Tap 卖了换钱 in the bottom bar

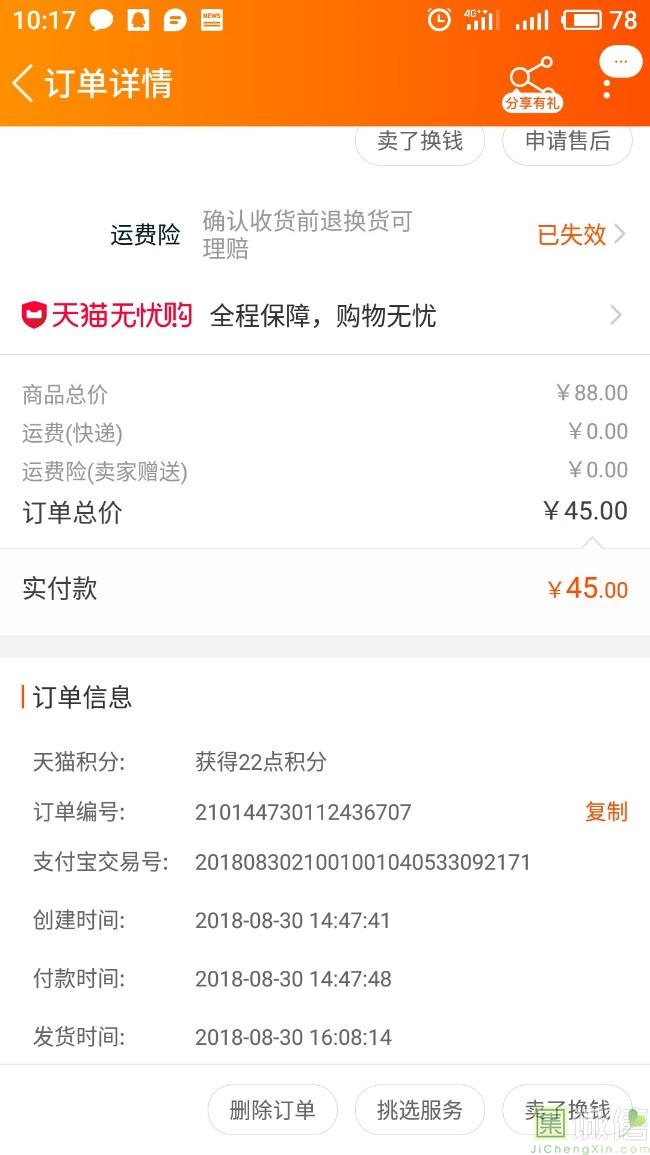point(567,1109)
